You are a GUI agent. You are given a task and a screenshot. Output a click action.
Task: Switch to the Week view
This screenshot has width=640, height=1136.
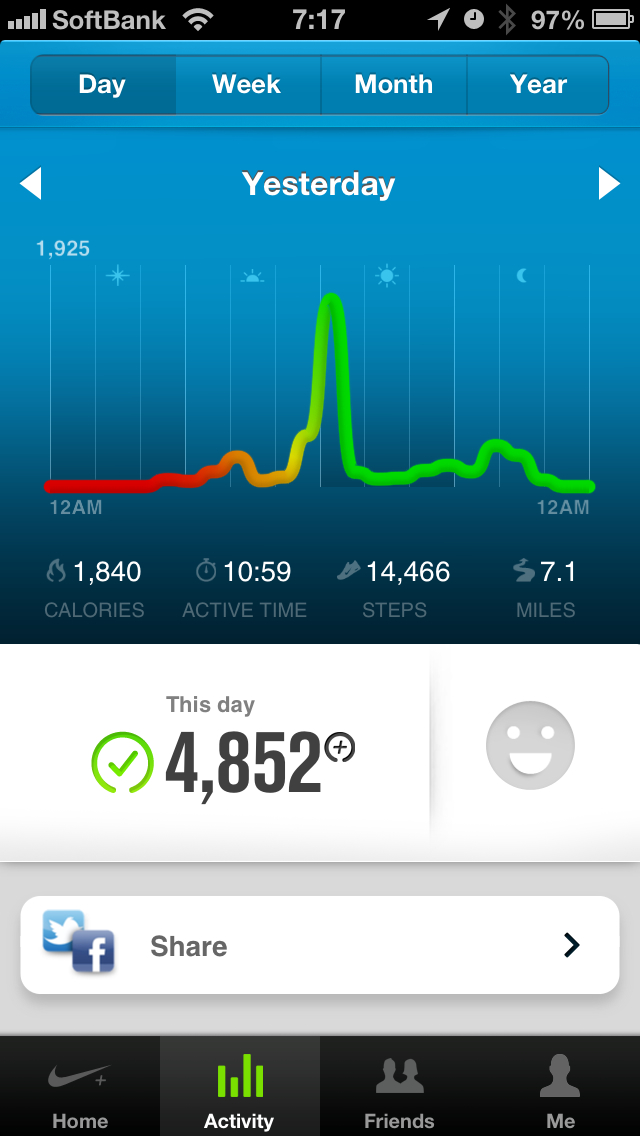(x=247, y=85)
